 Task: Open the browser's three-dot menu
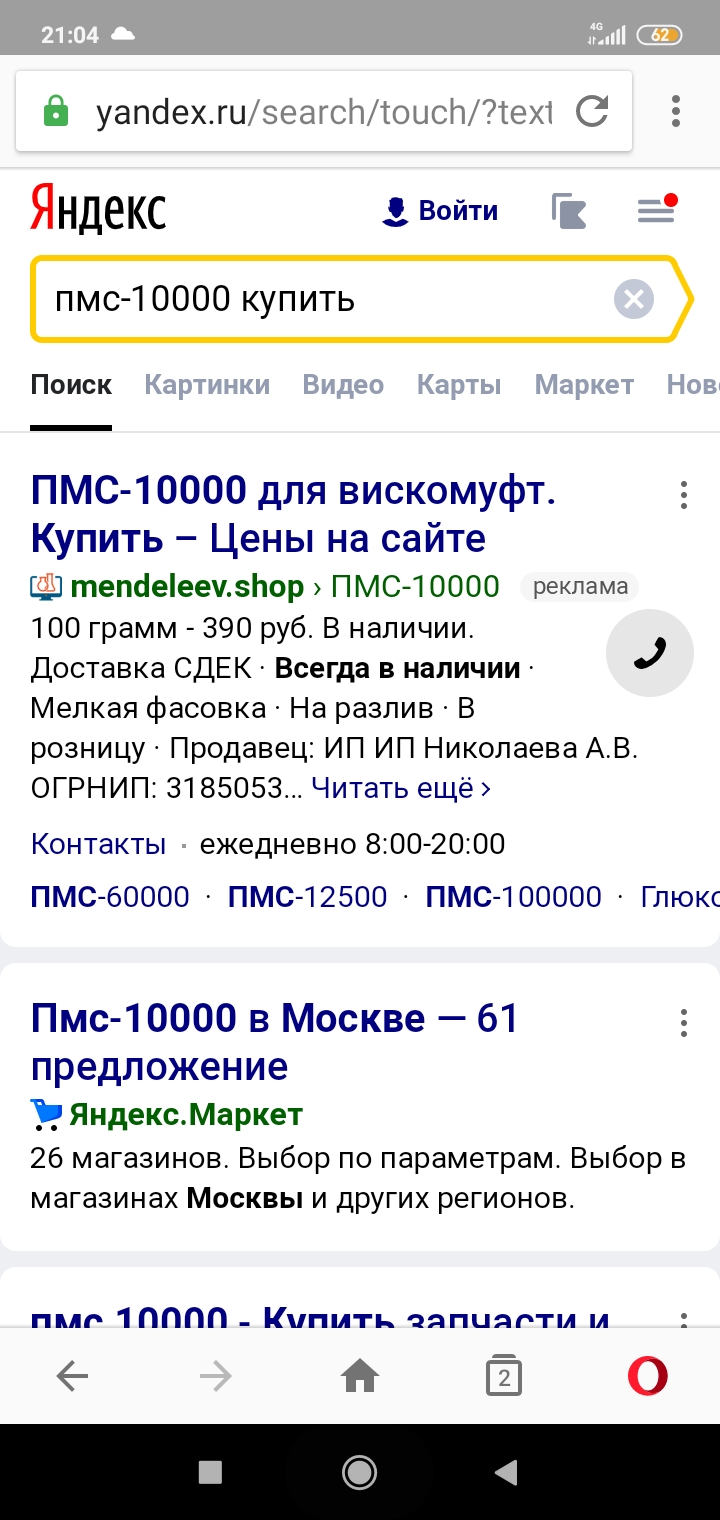pyautogui.click(x=676, y=111)
